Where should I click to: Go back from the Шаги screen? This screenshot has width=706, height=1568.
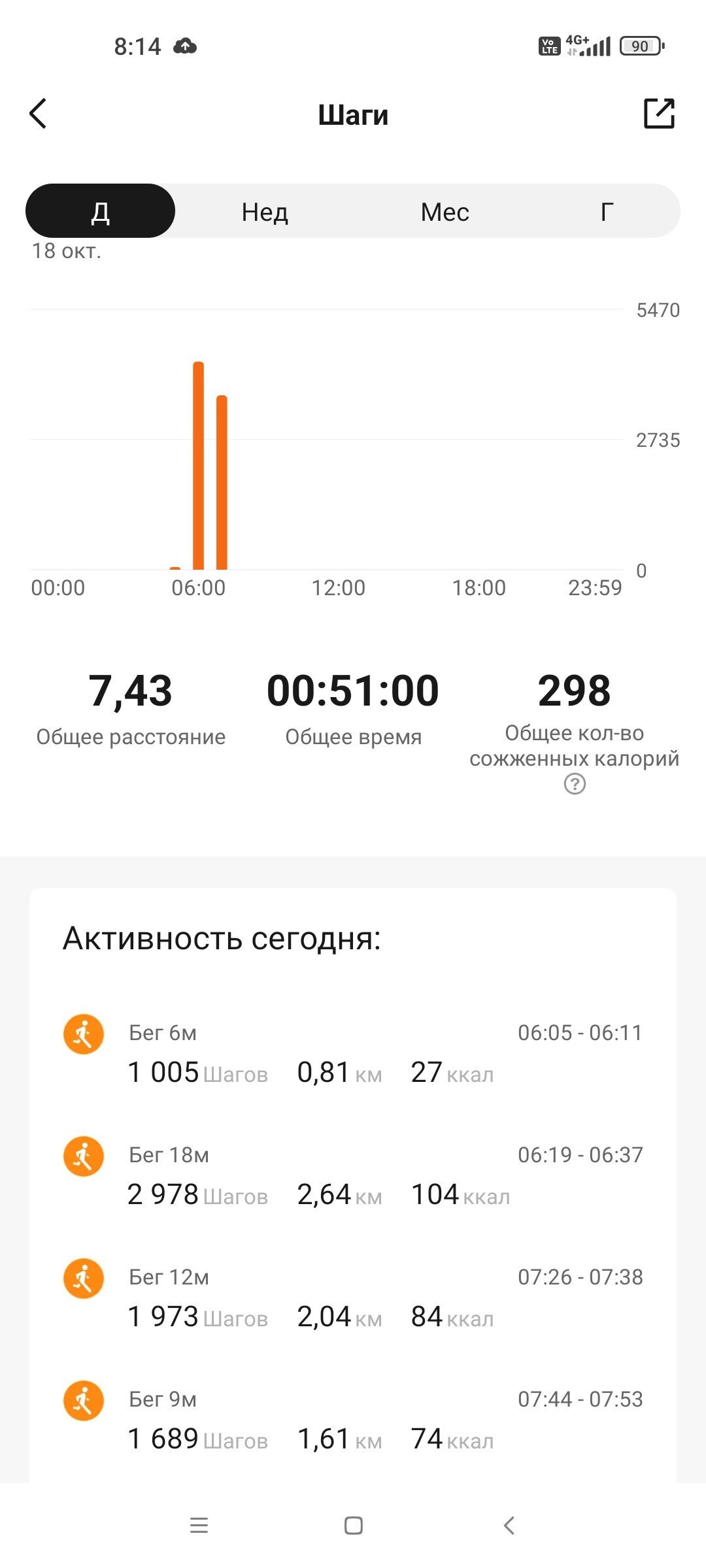(38, 114)
